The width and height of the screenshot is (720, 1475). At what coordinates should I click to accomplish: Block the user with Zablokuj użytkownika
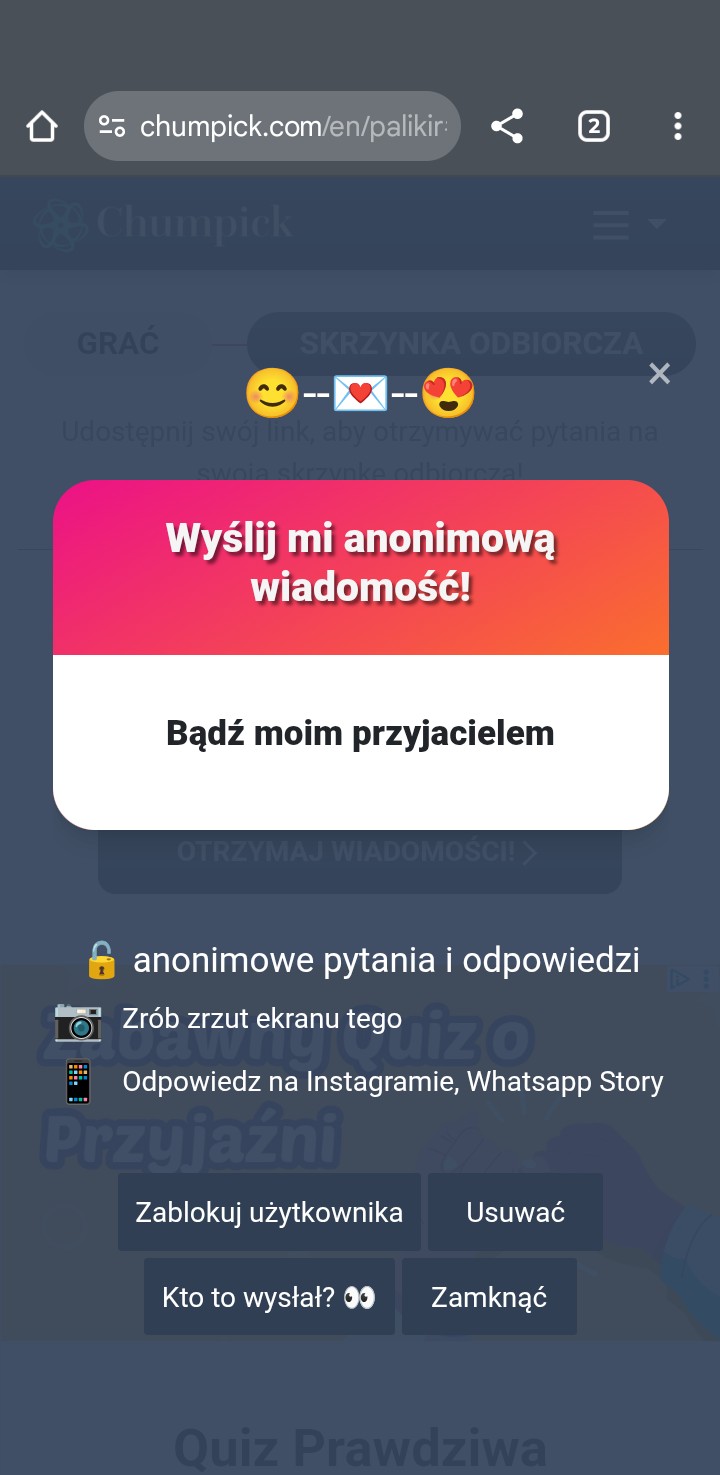pyautogui.click(x=269, y=1212)
